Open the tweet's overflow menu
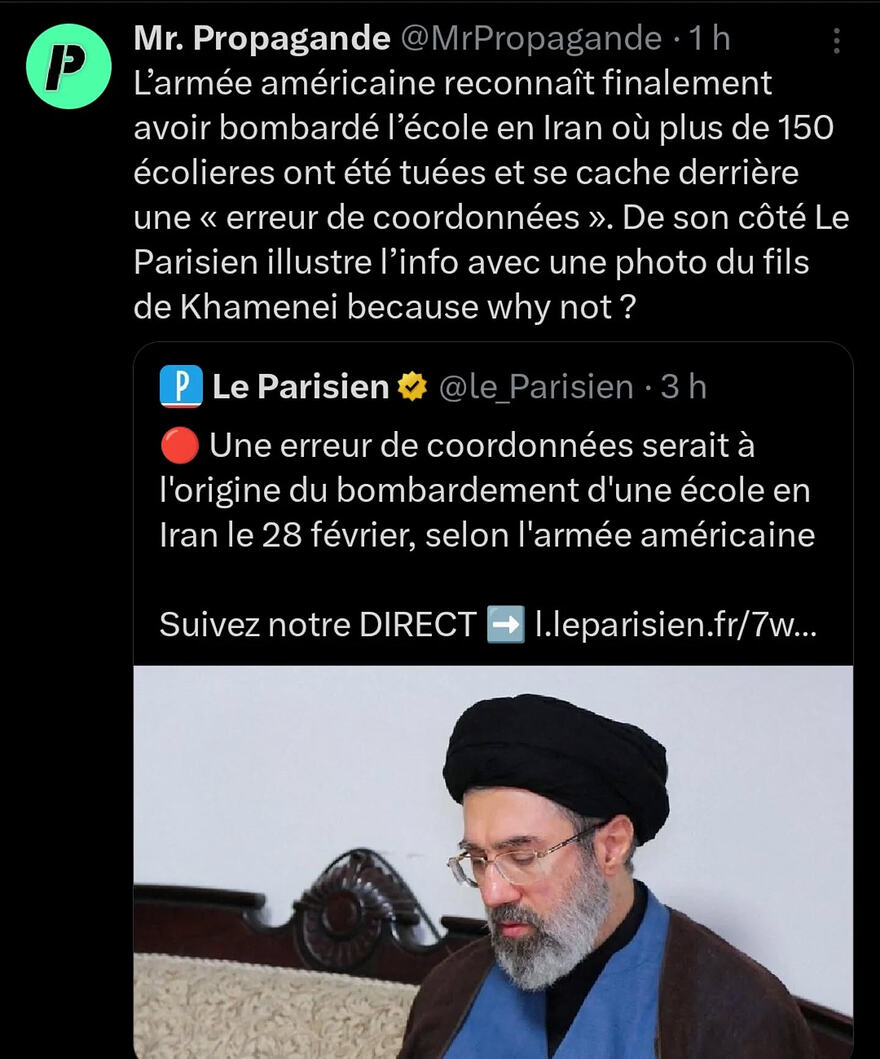The width and height of the screenshot is (880, 1059). [837, 41]
